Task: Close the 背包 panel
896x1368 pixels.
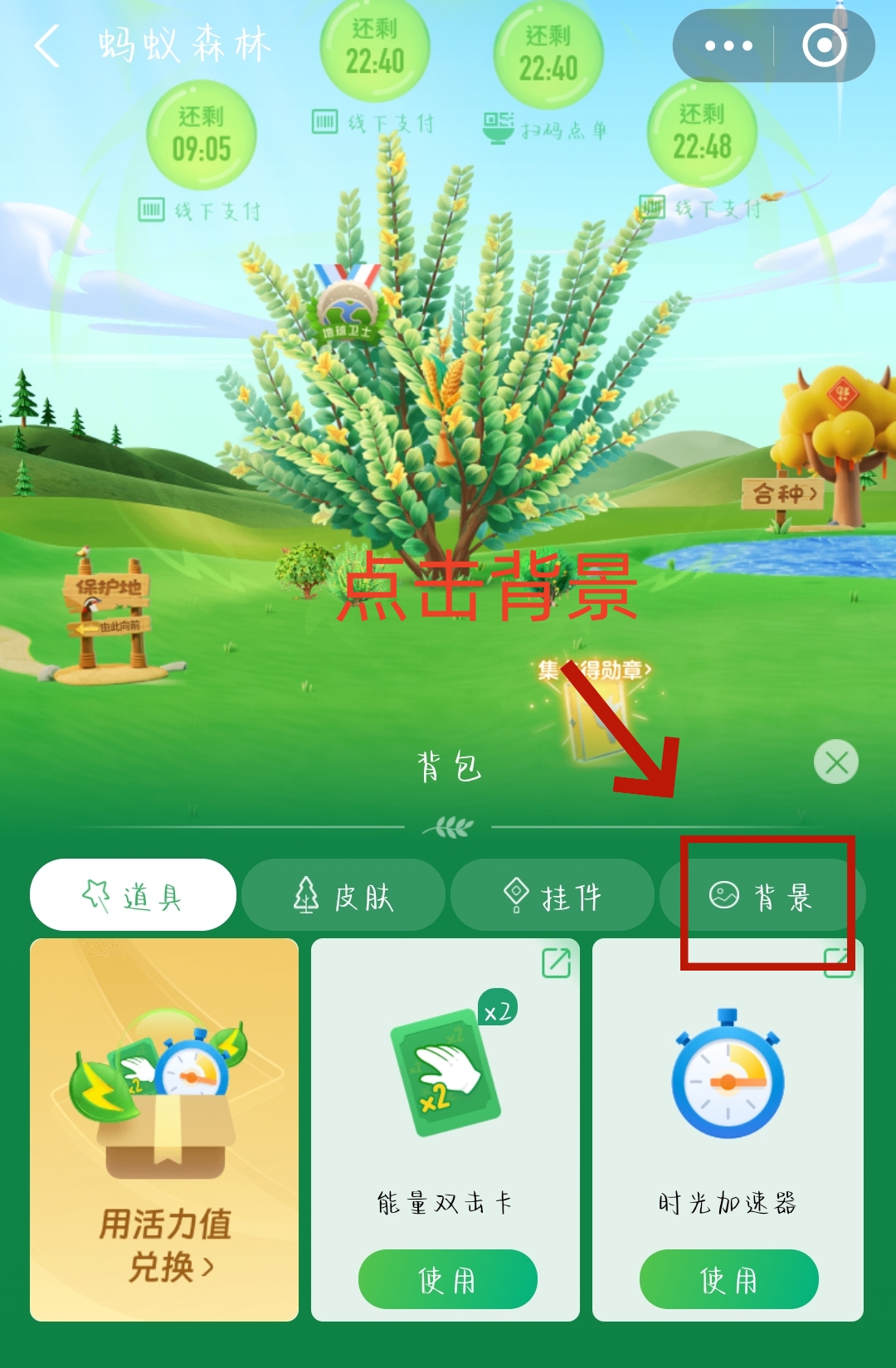Action: [836, 762]
